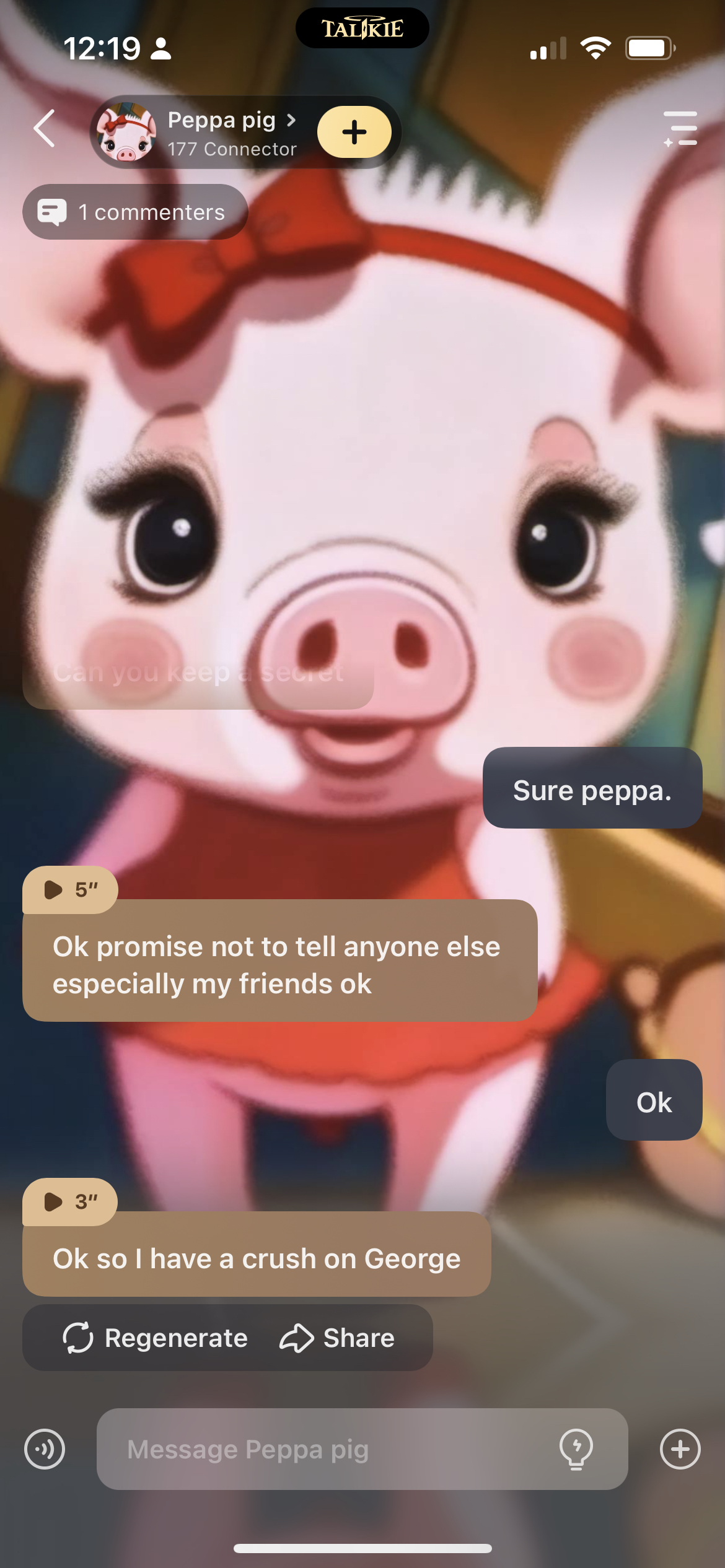Regenerate the last reply
This screenshot has width=725, height=1568.
[x=156, y=1338]
